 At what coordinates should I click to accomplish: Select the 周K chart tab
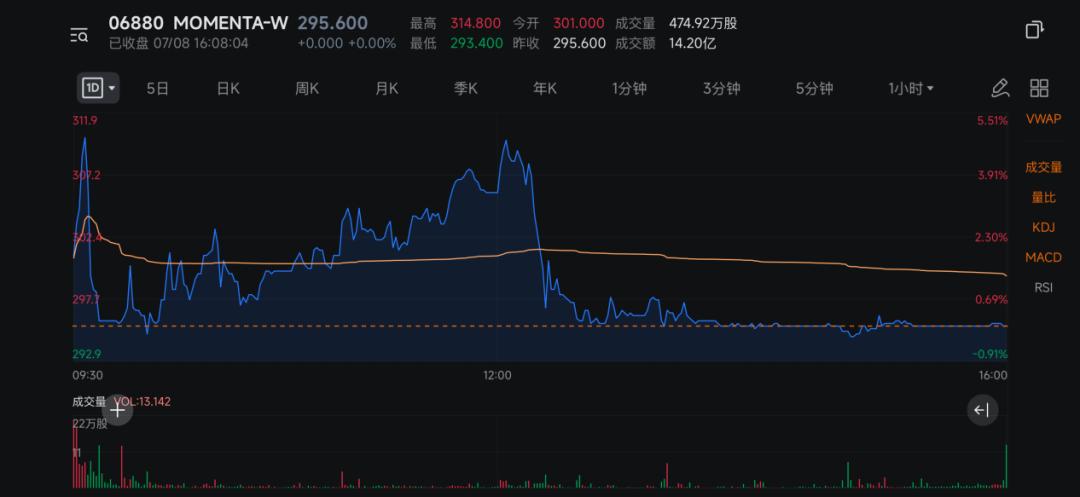[307, 89]
